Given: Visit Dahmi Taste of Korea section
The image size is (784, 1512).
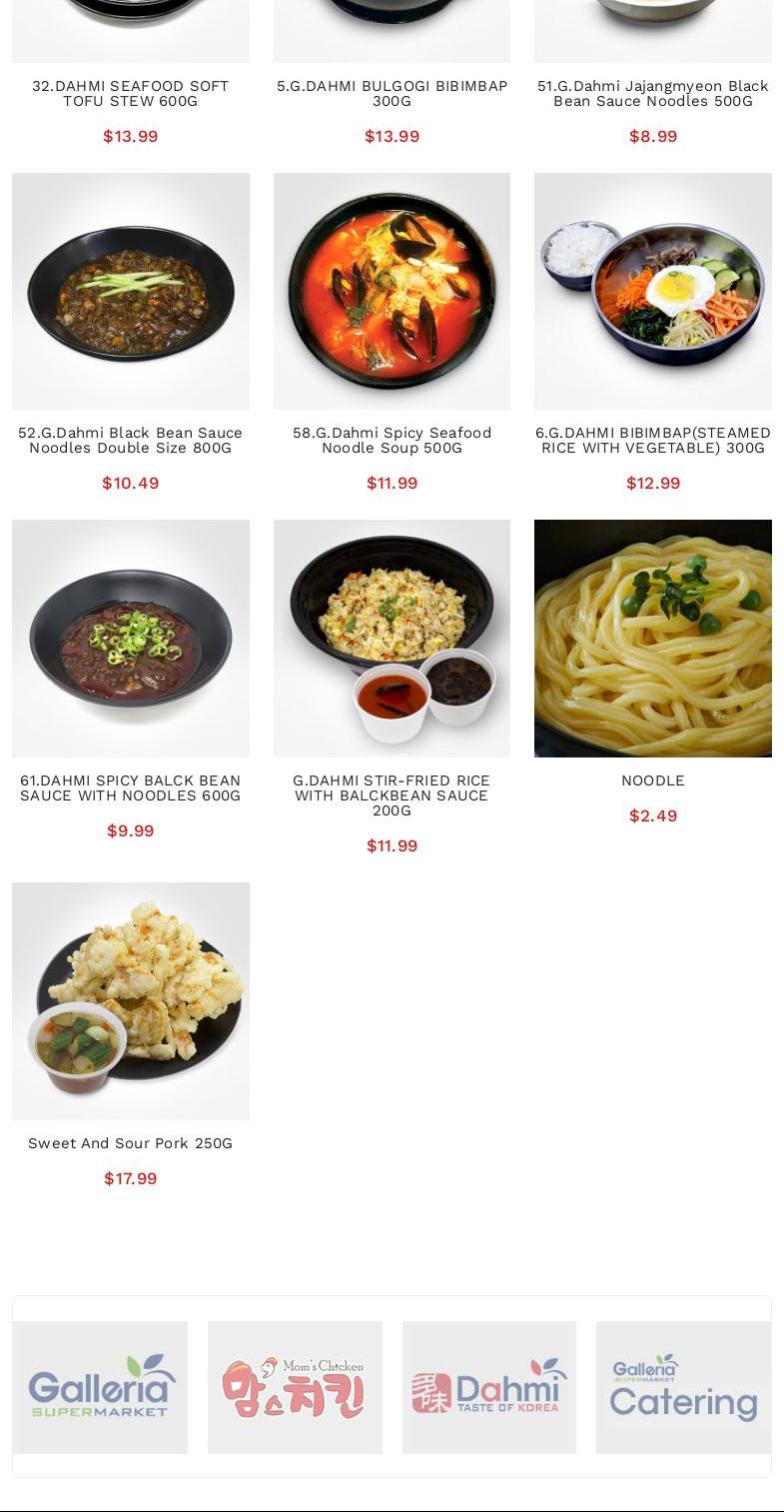Looking at the screenshot, I should (489, 1387).
